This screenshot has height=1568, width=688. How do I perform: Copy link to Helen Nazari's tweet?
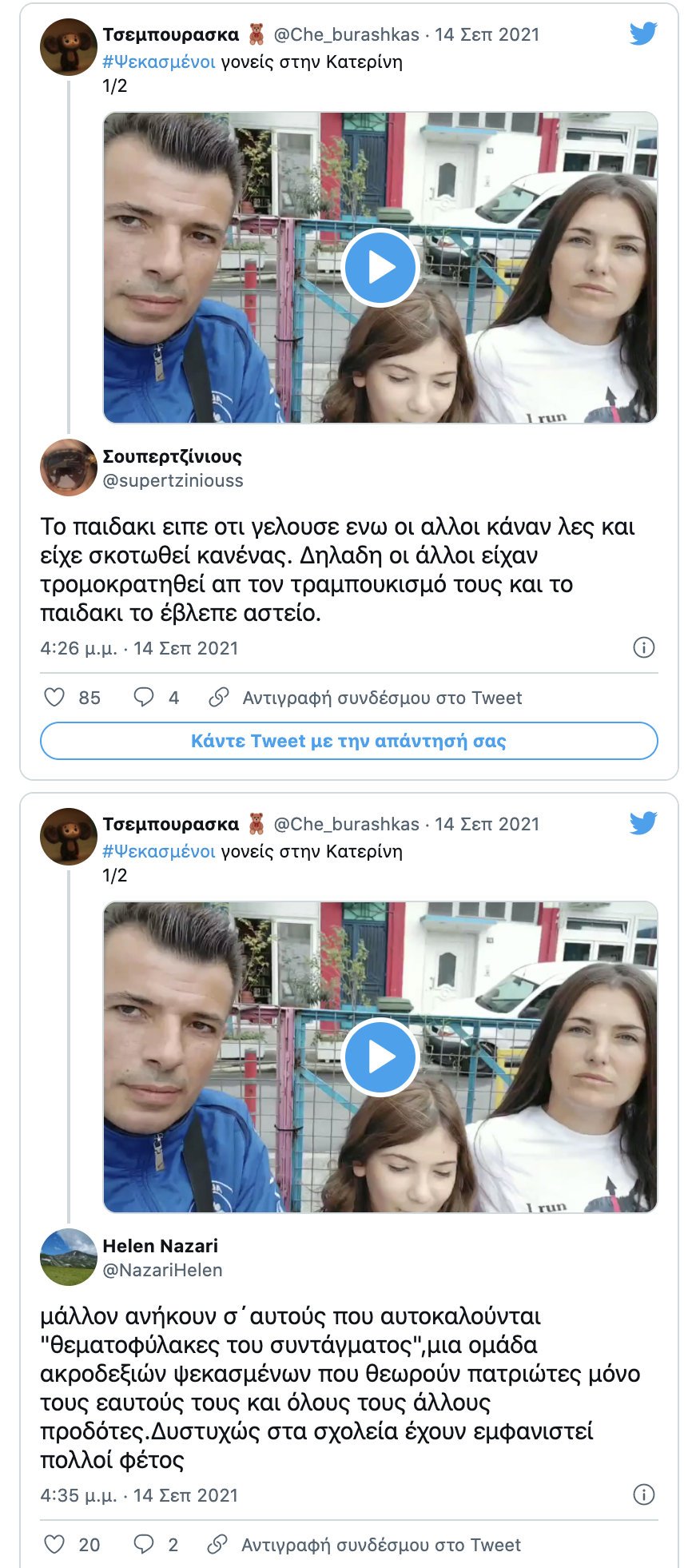pos(365,1545)
